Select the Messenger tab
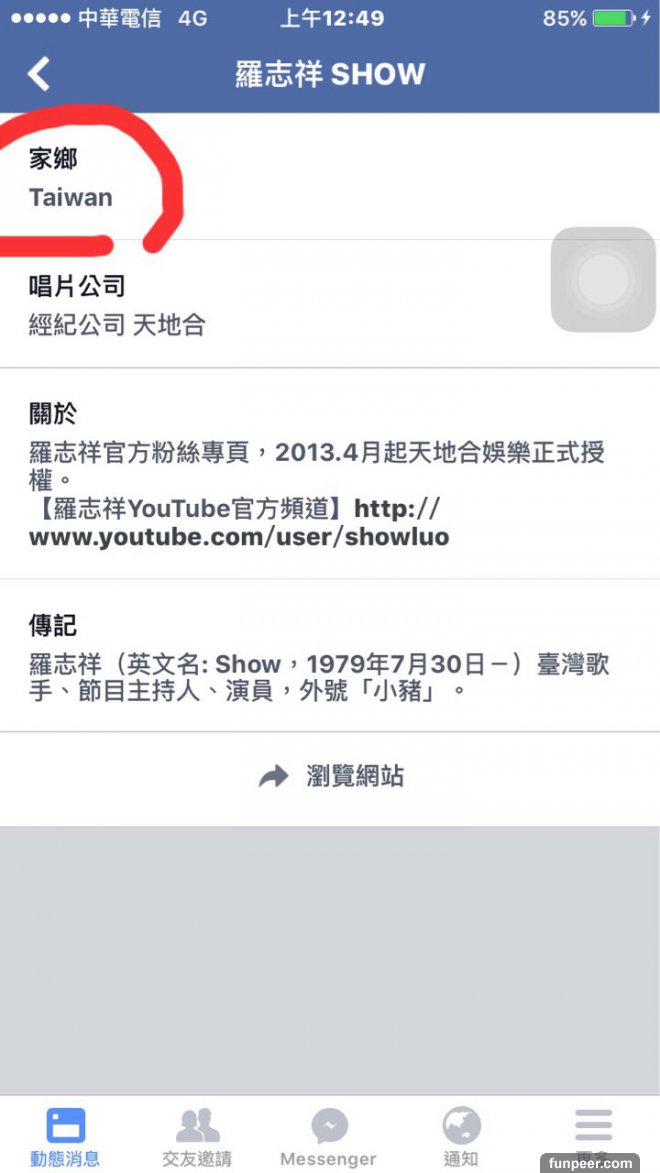The width and height of the screenshot is (660, 1173). pyautogui.click(x=329, y=1137)
